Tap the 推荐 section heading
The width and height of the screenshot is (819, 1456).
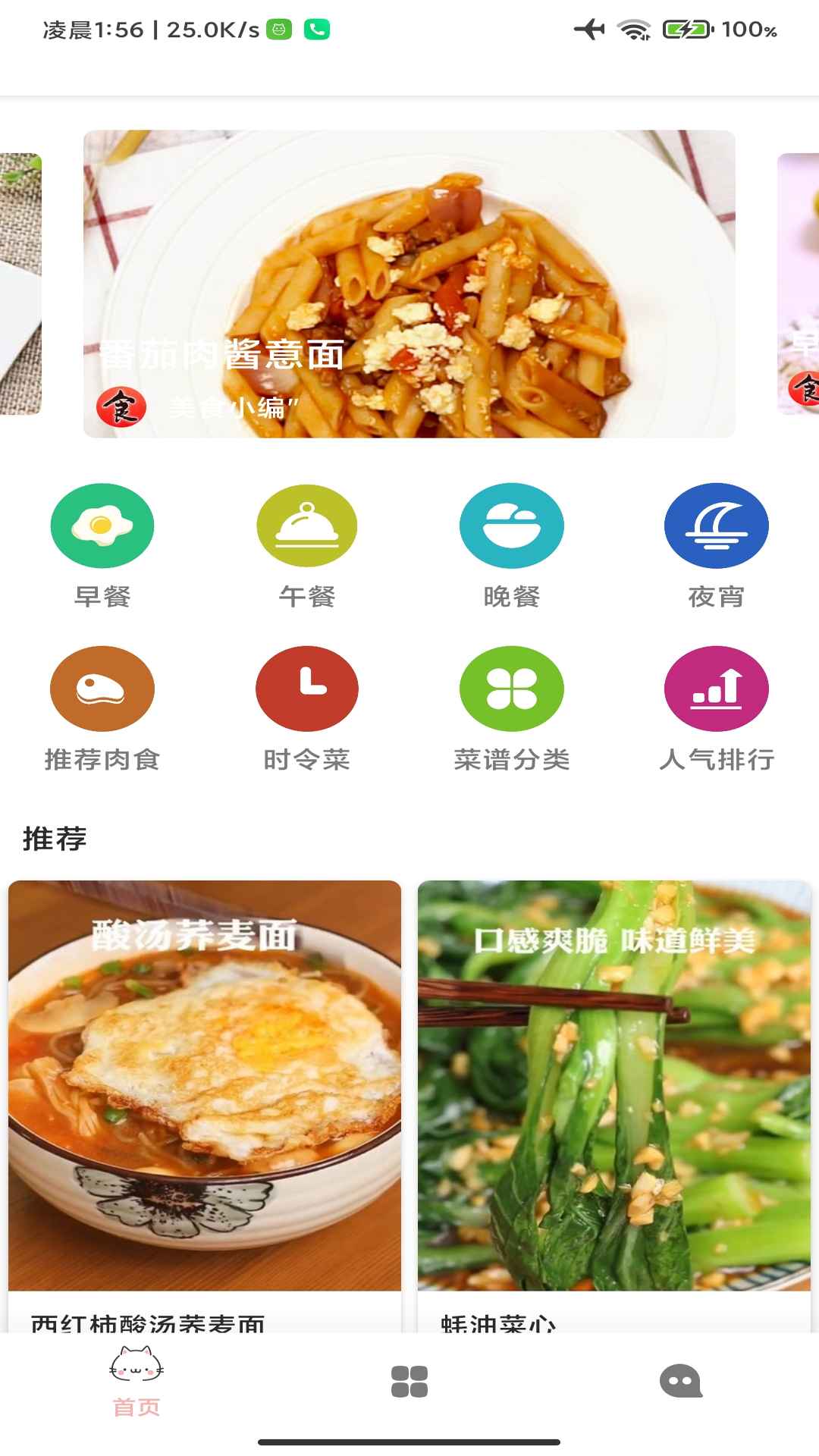click(54, 839)
